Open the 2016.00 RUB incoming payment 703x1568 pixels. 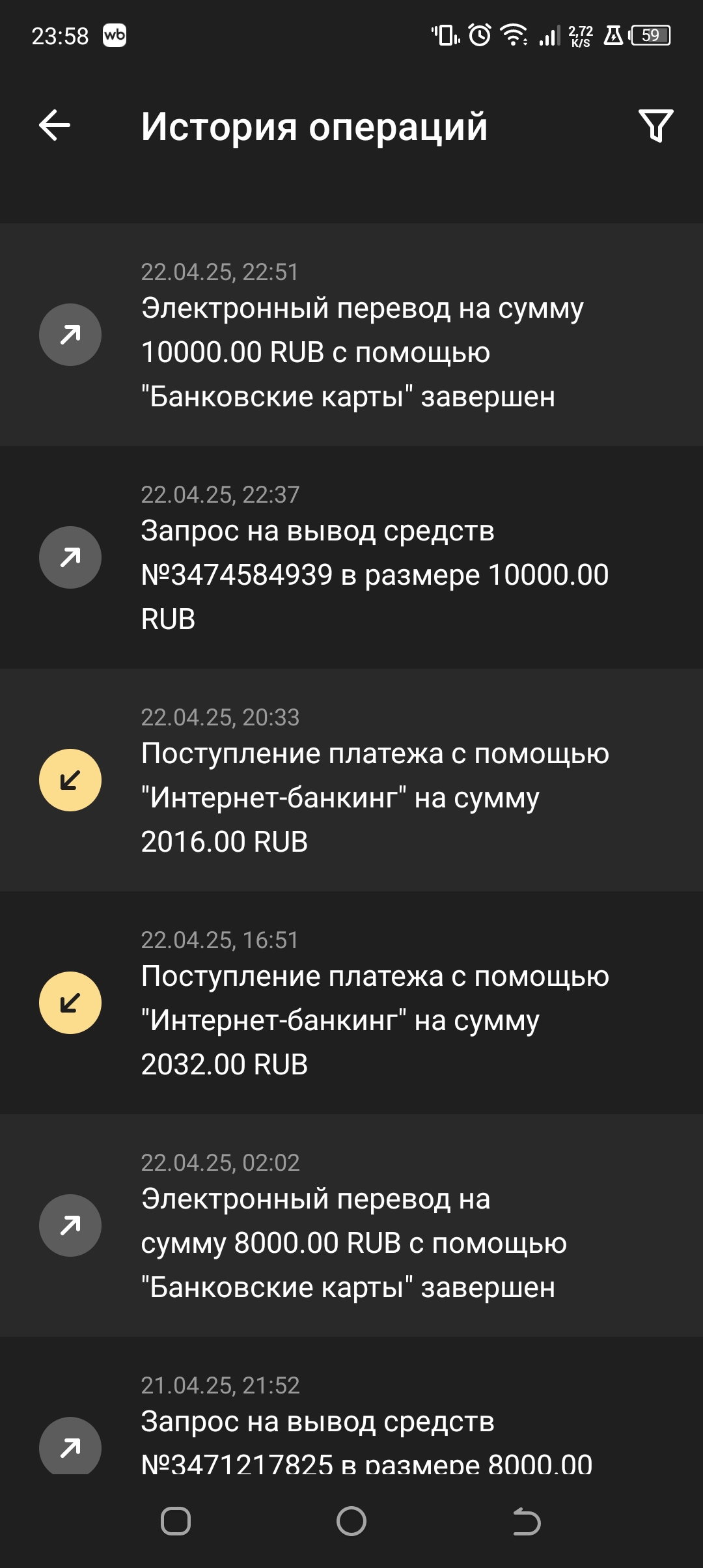[351, 780]
